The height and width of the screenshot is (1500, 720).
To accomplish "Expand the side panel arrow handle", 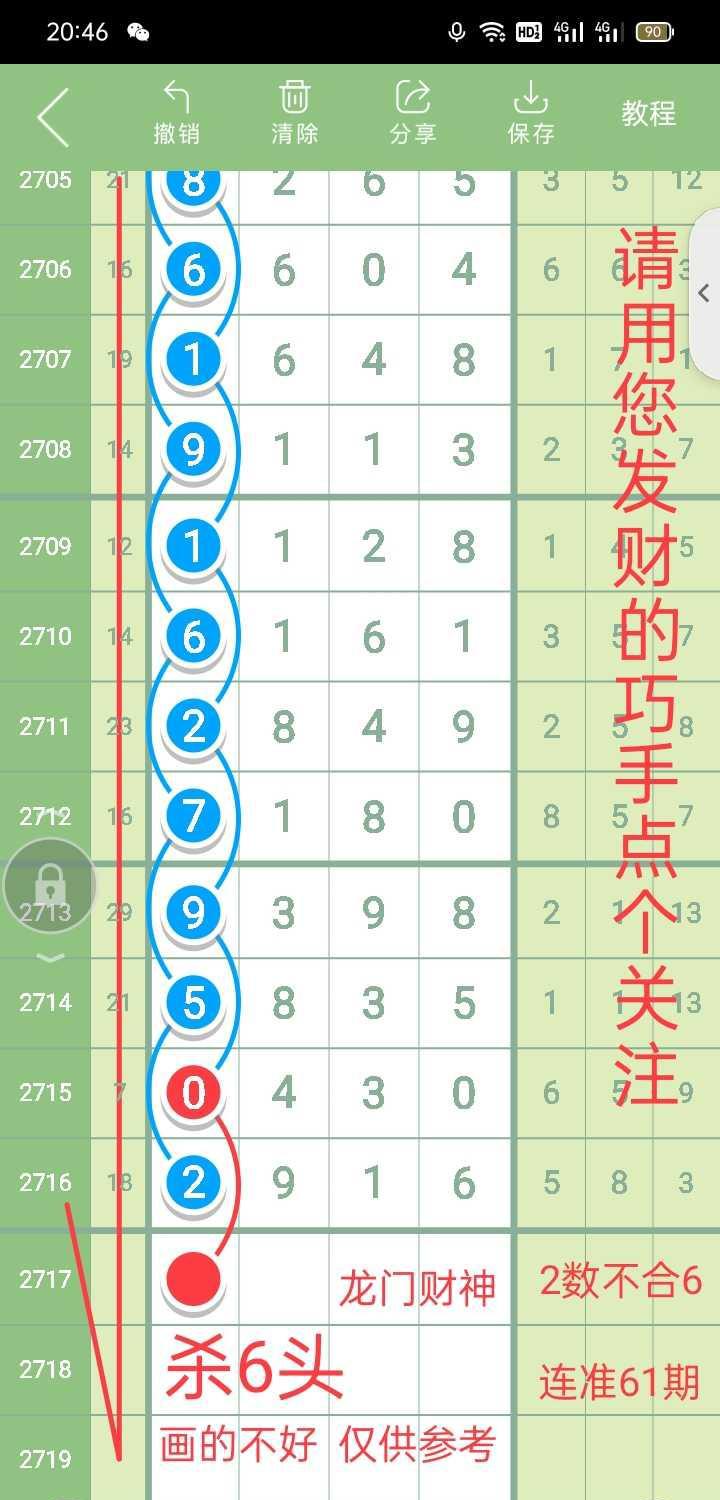I will [x=704, y=293].
